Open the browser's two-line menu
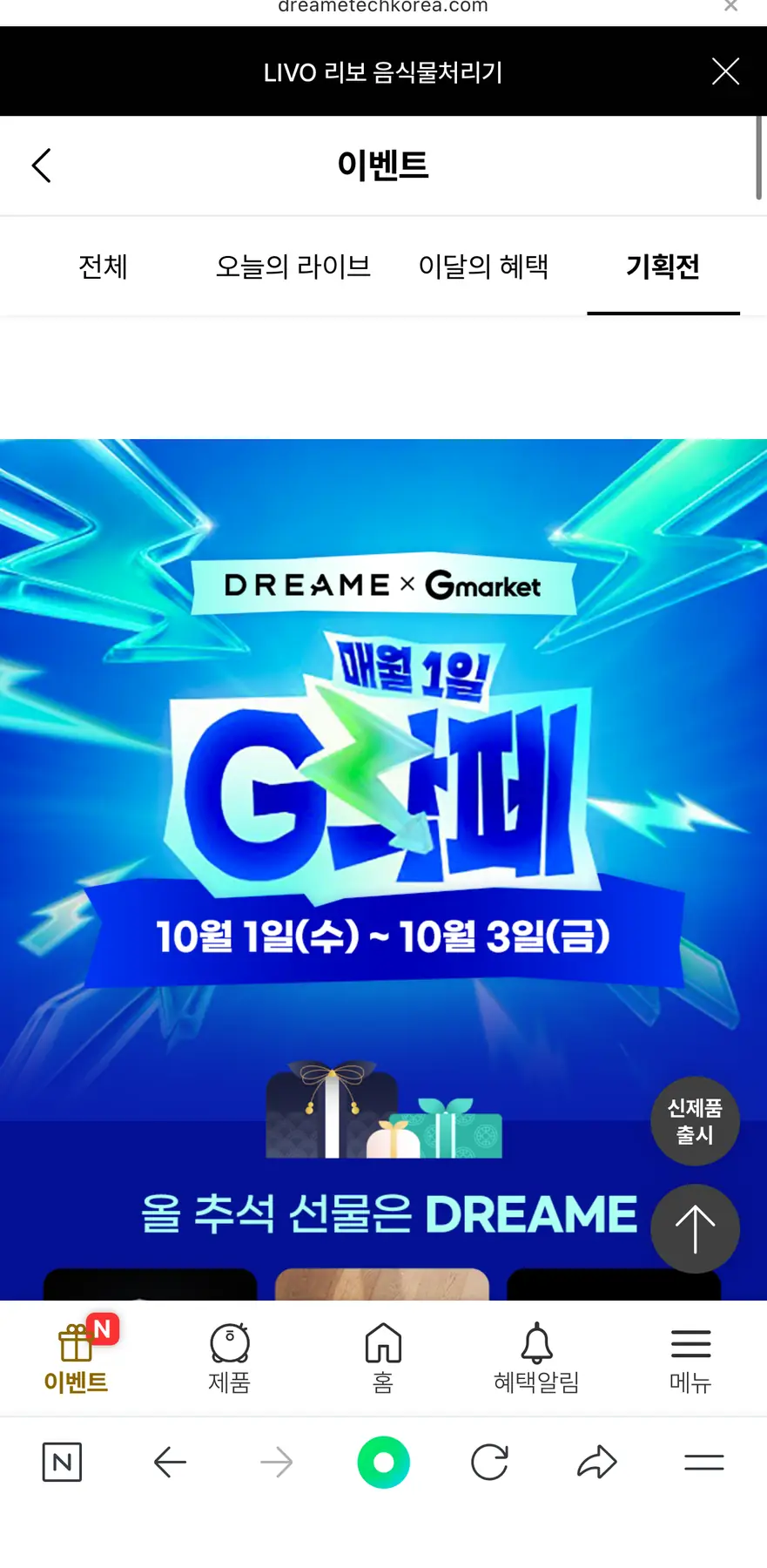Viewport: 767px width, 1568px height. point(703,1462)
